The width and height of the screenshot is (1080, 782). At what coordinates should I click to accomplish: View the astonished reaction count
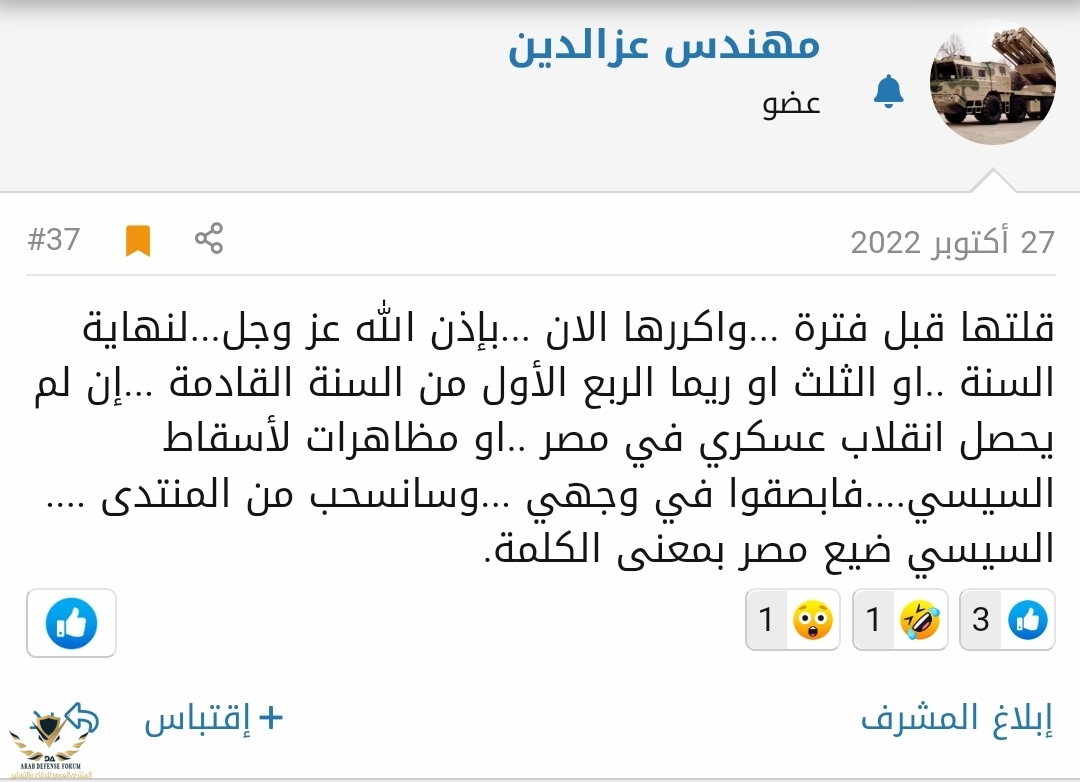pos(793,620)
